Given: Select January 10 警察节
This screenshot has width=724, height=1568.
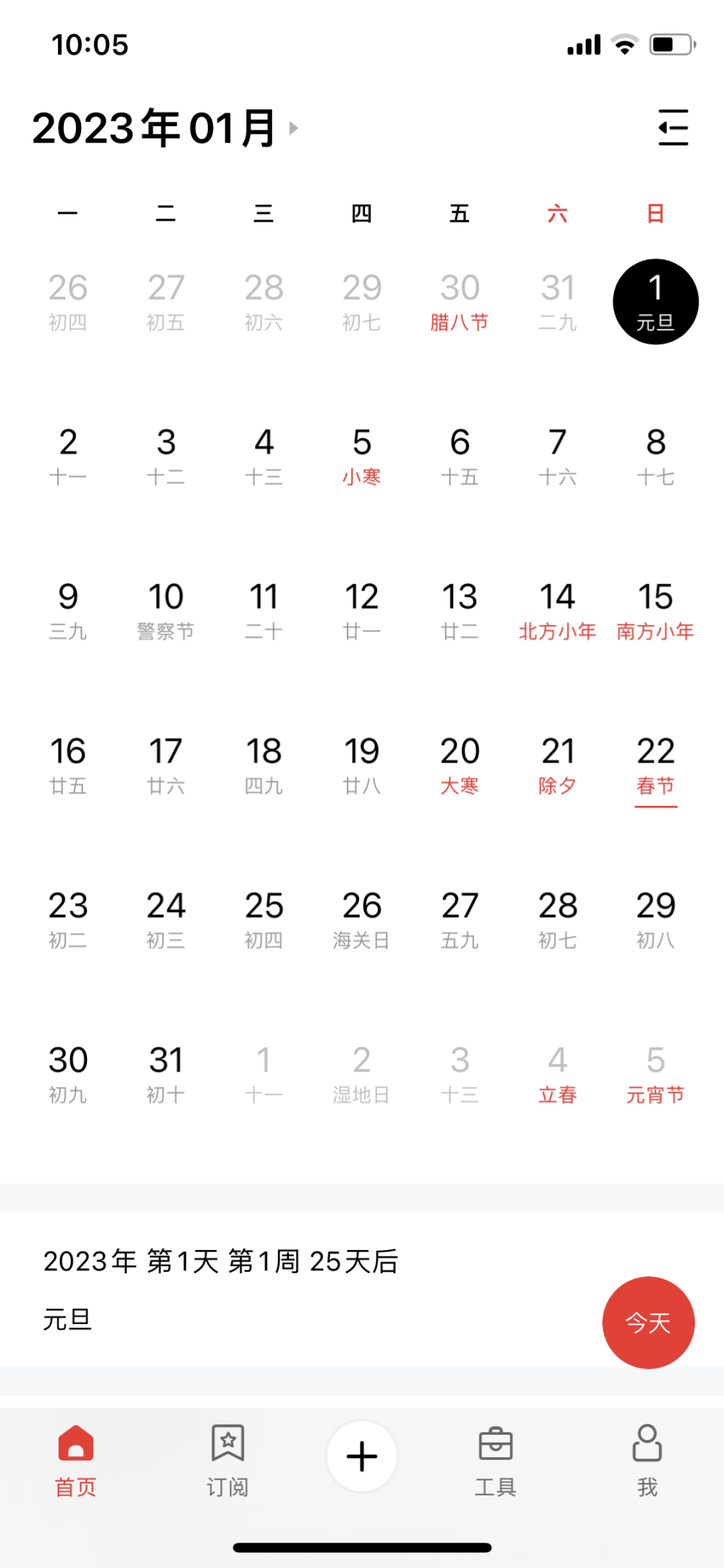Looking at the screenshot, I should [x=166, y=611].
